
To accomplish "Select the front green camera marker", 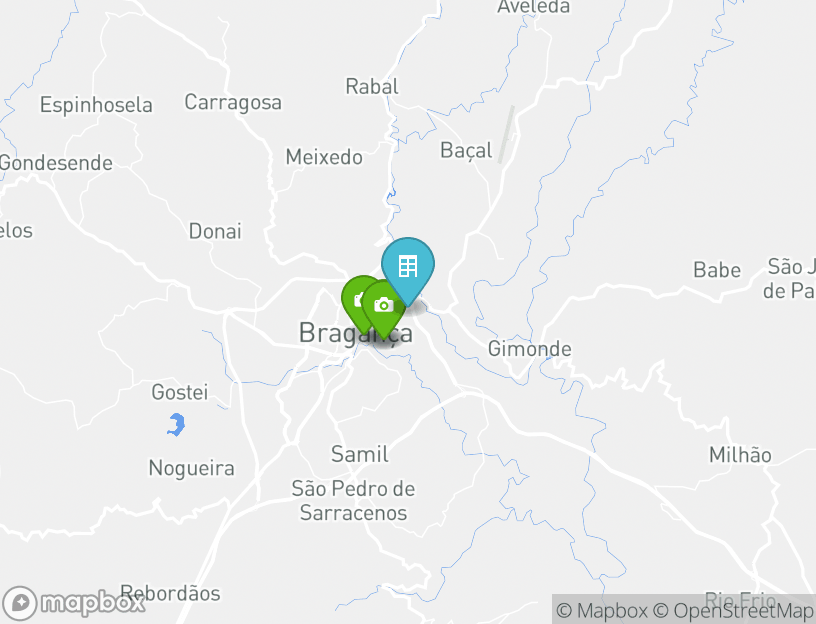I will (x=383, y=306).
